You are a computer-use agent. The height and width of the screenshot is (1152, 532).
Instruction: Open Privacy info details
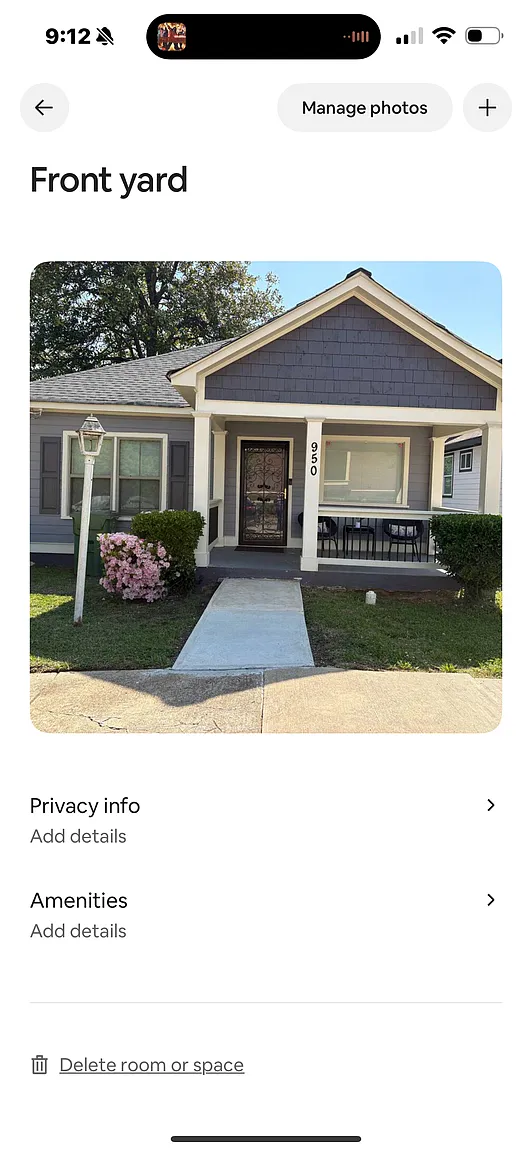click(x=266, y=821)
